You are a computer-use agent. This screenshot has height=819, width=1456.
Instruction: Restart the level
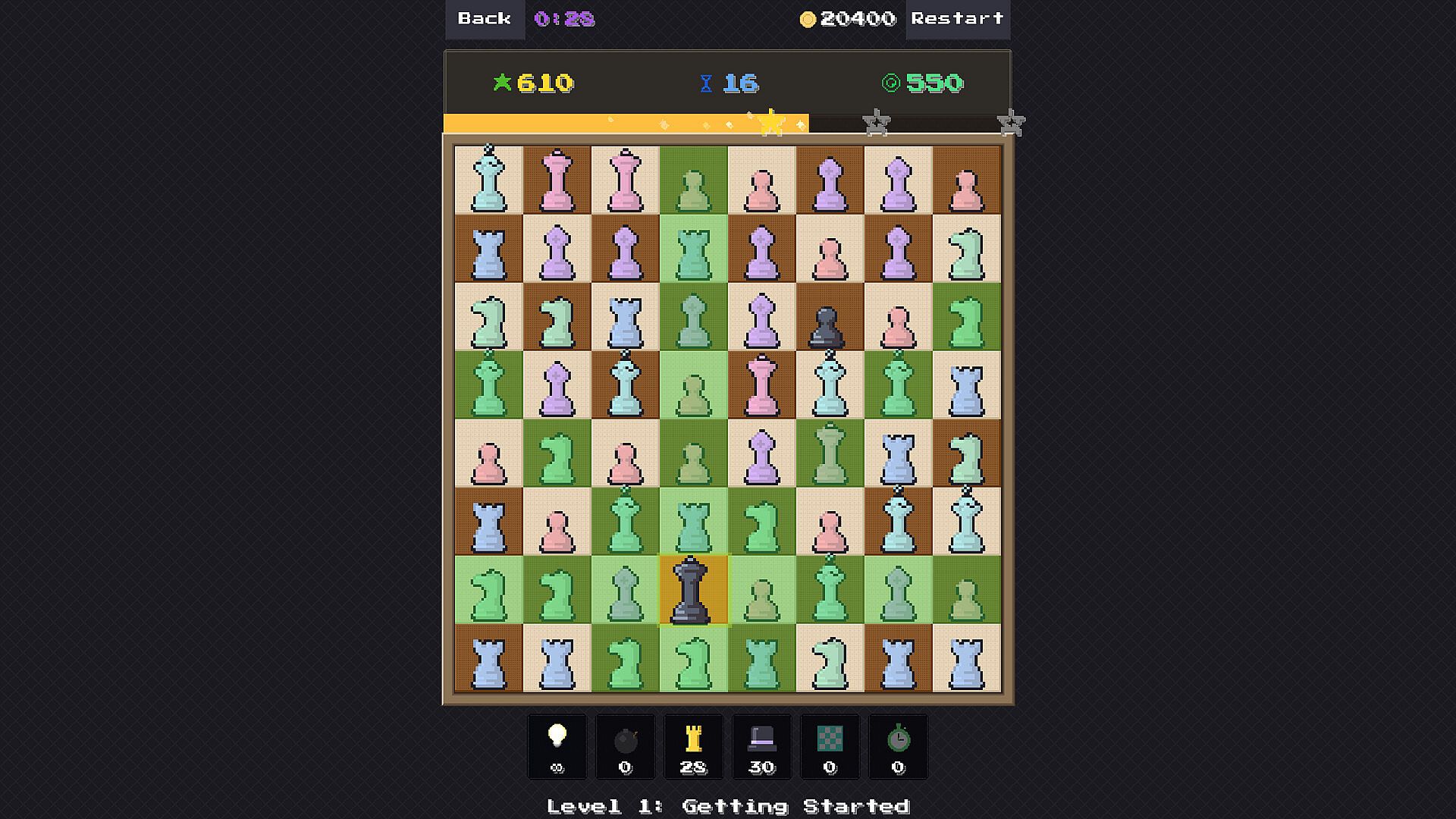[957, 19]
